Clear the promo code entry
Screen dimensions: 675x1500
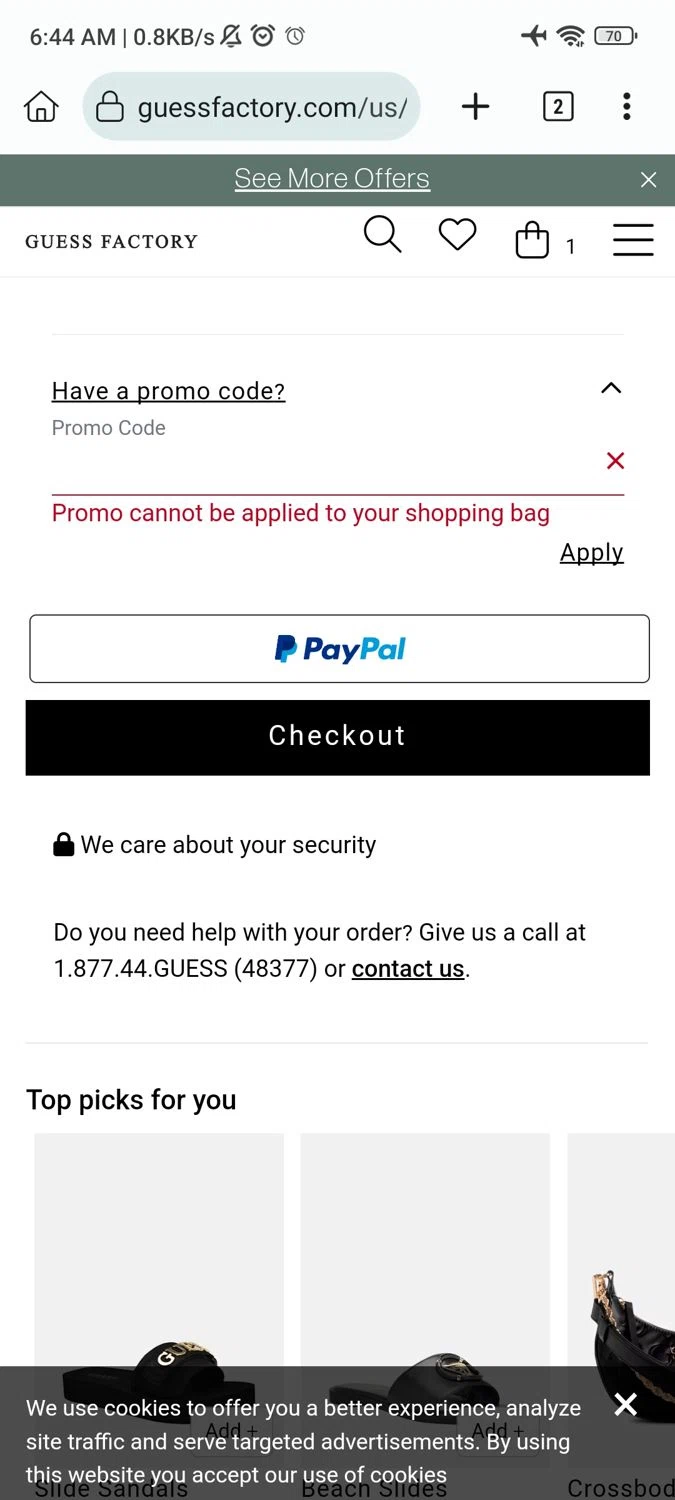click(615, 461)
